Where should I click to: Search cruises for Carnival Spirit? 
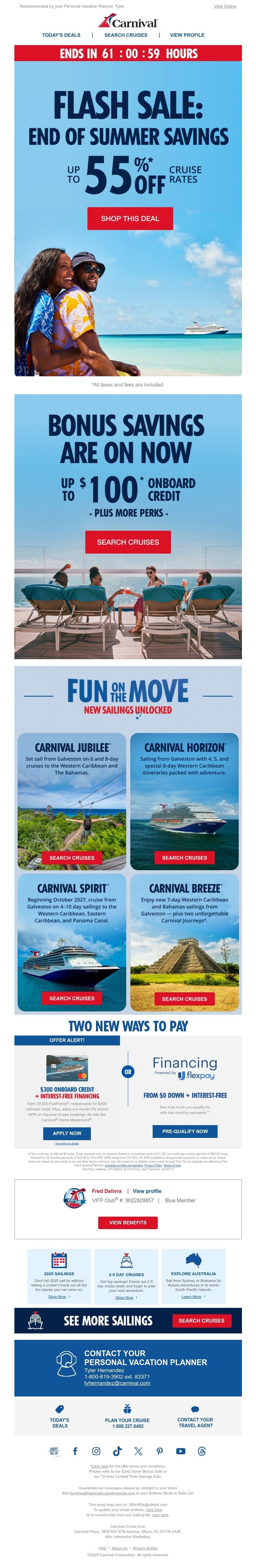click(72, 998)
